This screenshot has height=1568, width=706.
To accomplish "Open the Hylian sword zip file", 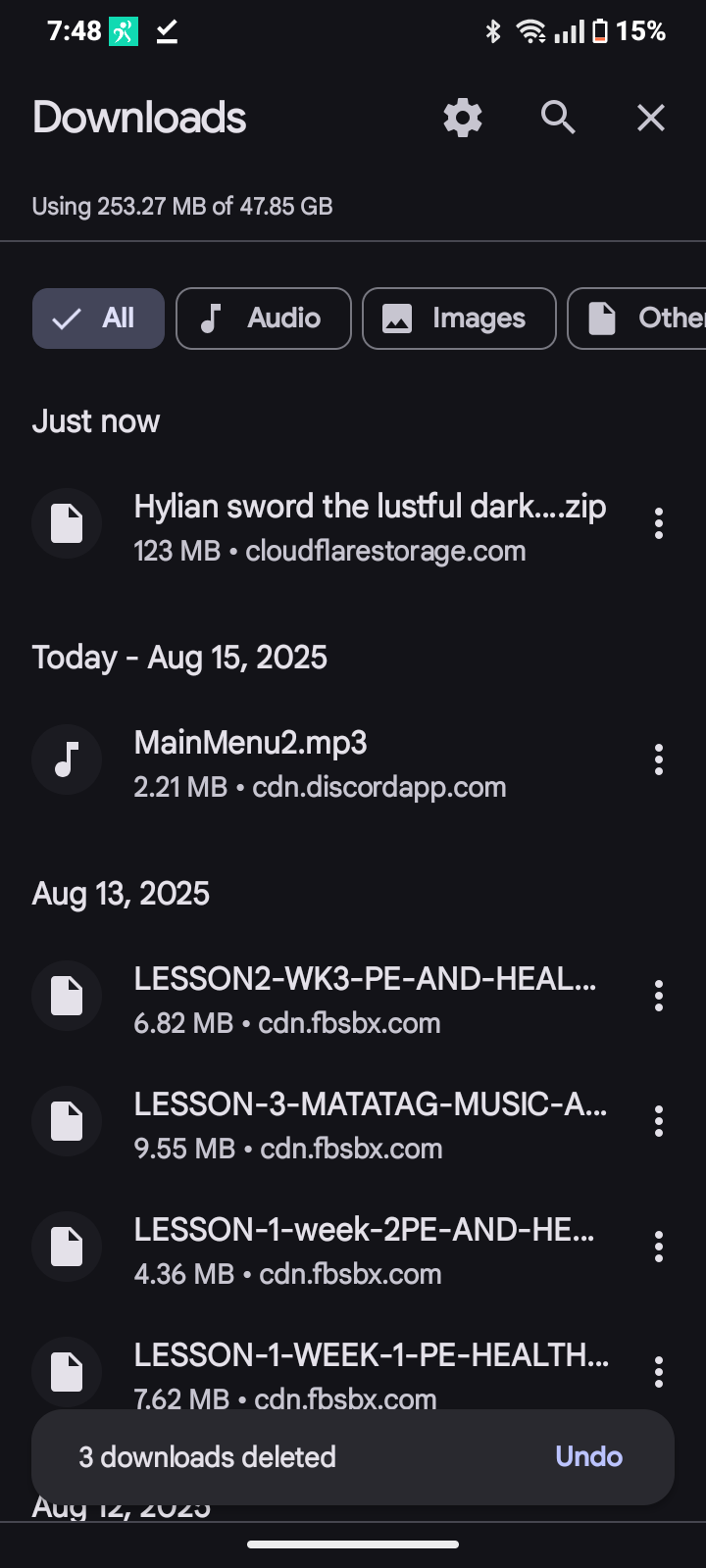I will (x=369, y=526).
